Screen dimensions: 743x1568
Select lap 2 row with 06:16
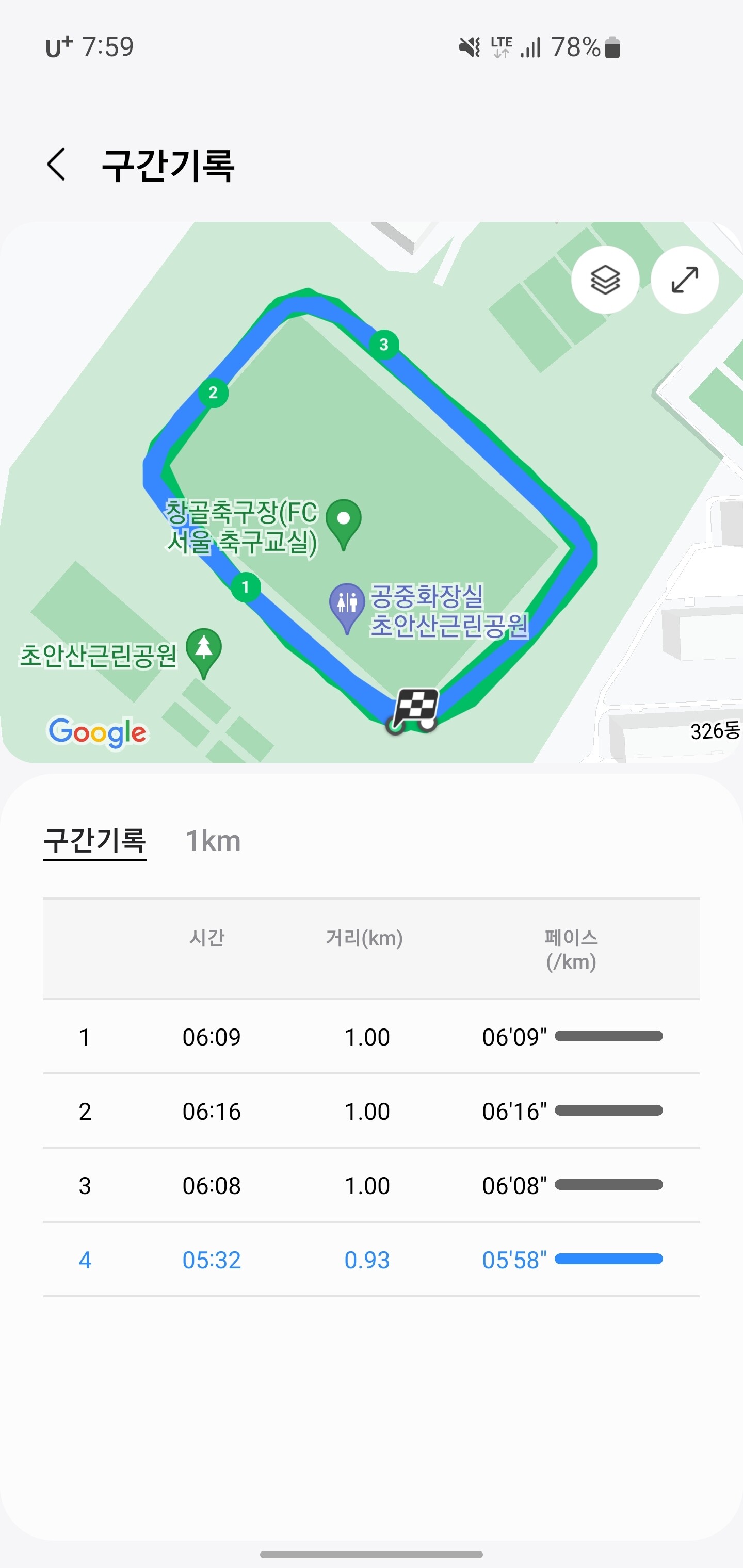(372, 1111)
